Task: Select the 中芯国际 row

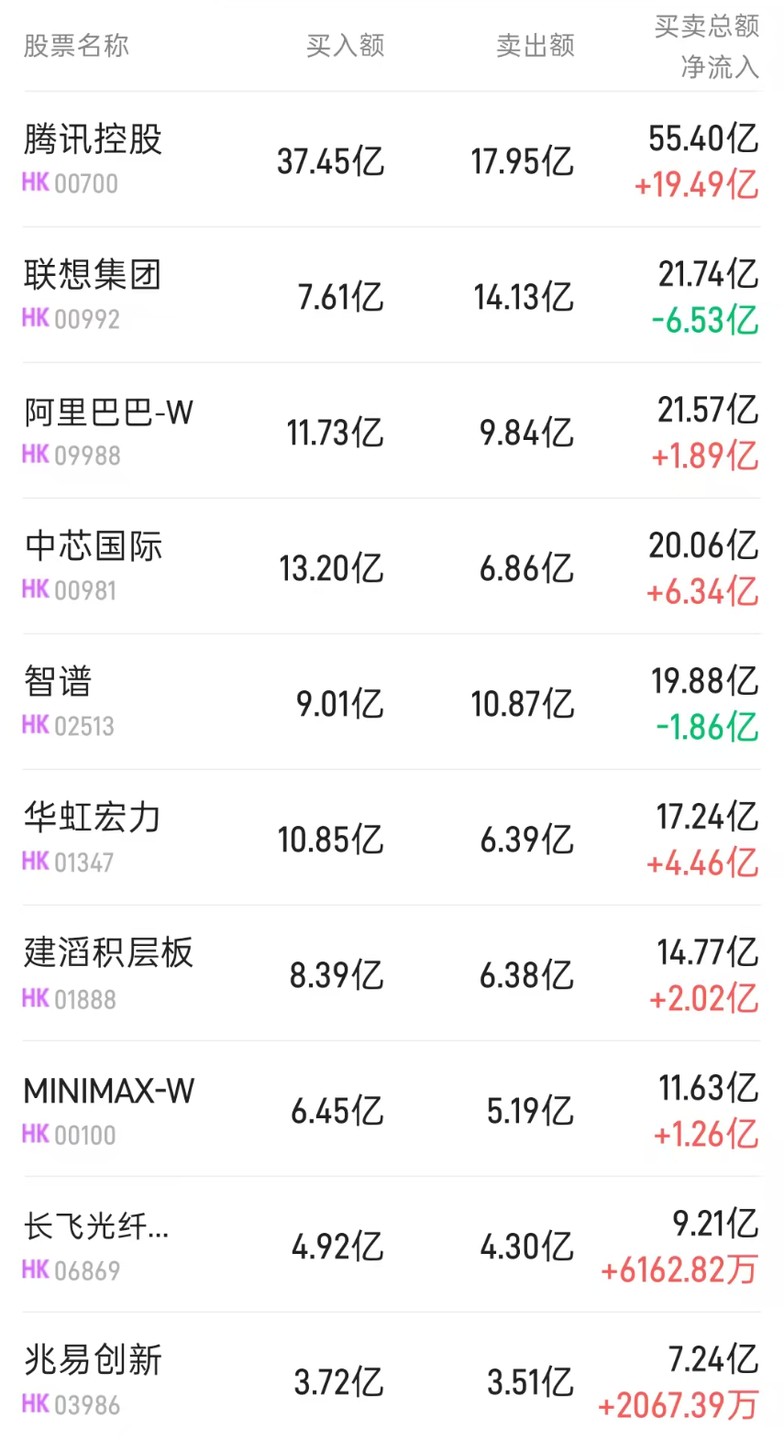Action: tap(392, 567)
